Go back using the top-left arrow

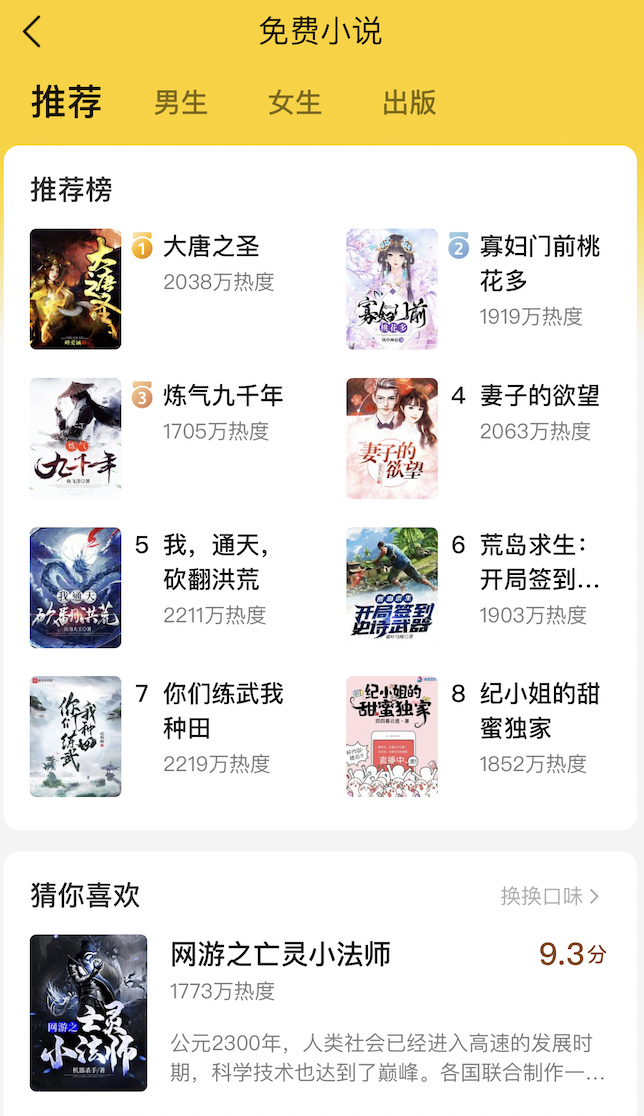tap(32, 32)
